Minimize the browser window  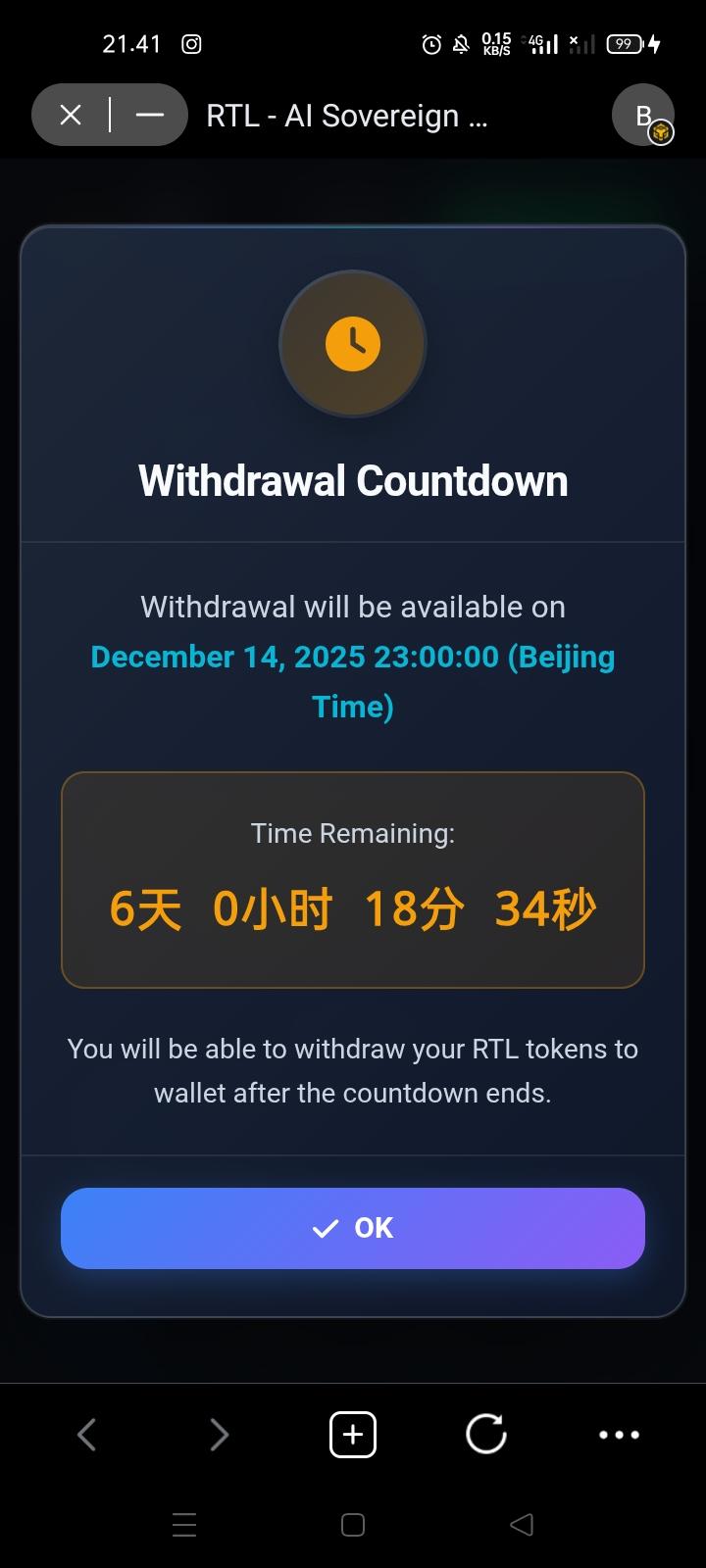click(149, 116)
